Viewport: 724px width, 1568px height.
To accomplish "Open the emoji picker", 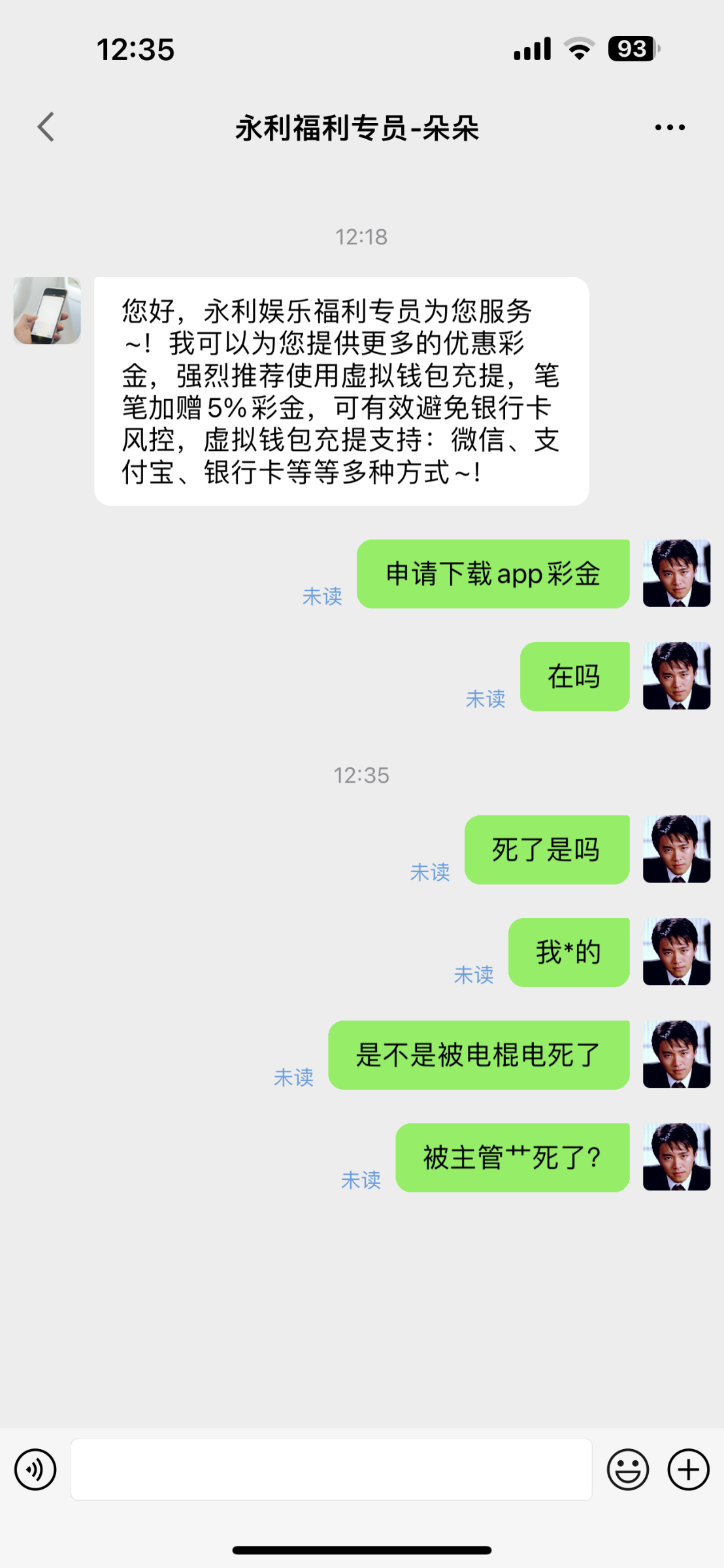I will tap(627, 1469).
